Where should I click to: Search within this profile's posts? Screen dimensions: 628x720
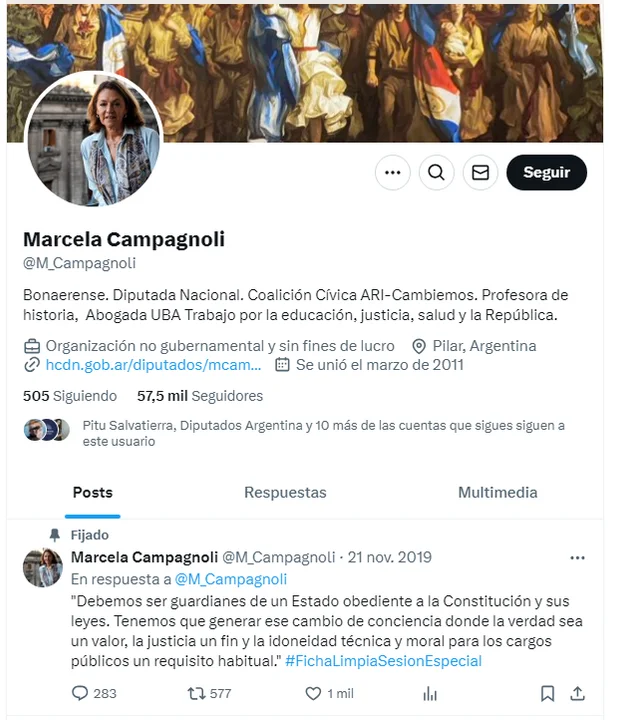[x=436, y=173]
